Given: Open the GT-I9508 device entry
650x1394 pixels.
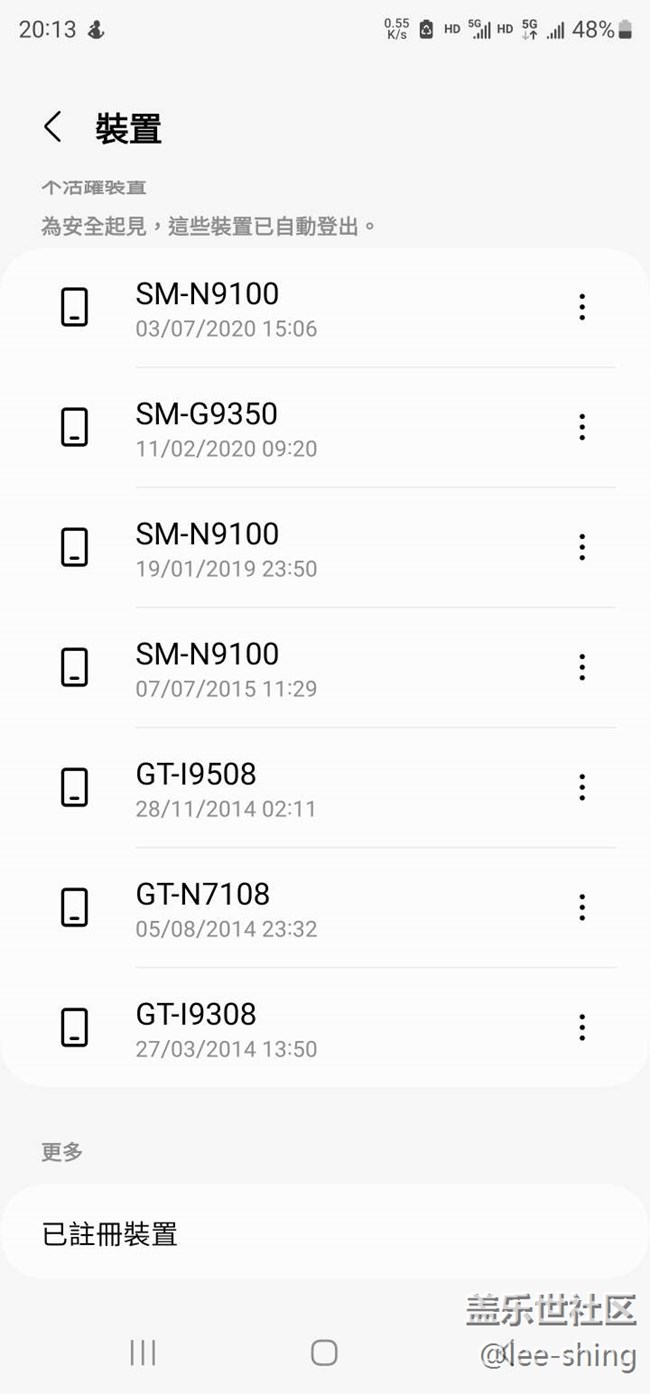Looking at the screenshot, I should [300, 788].
